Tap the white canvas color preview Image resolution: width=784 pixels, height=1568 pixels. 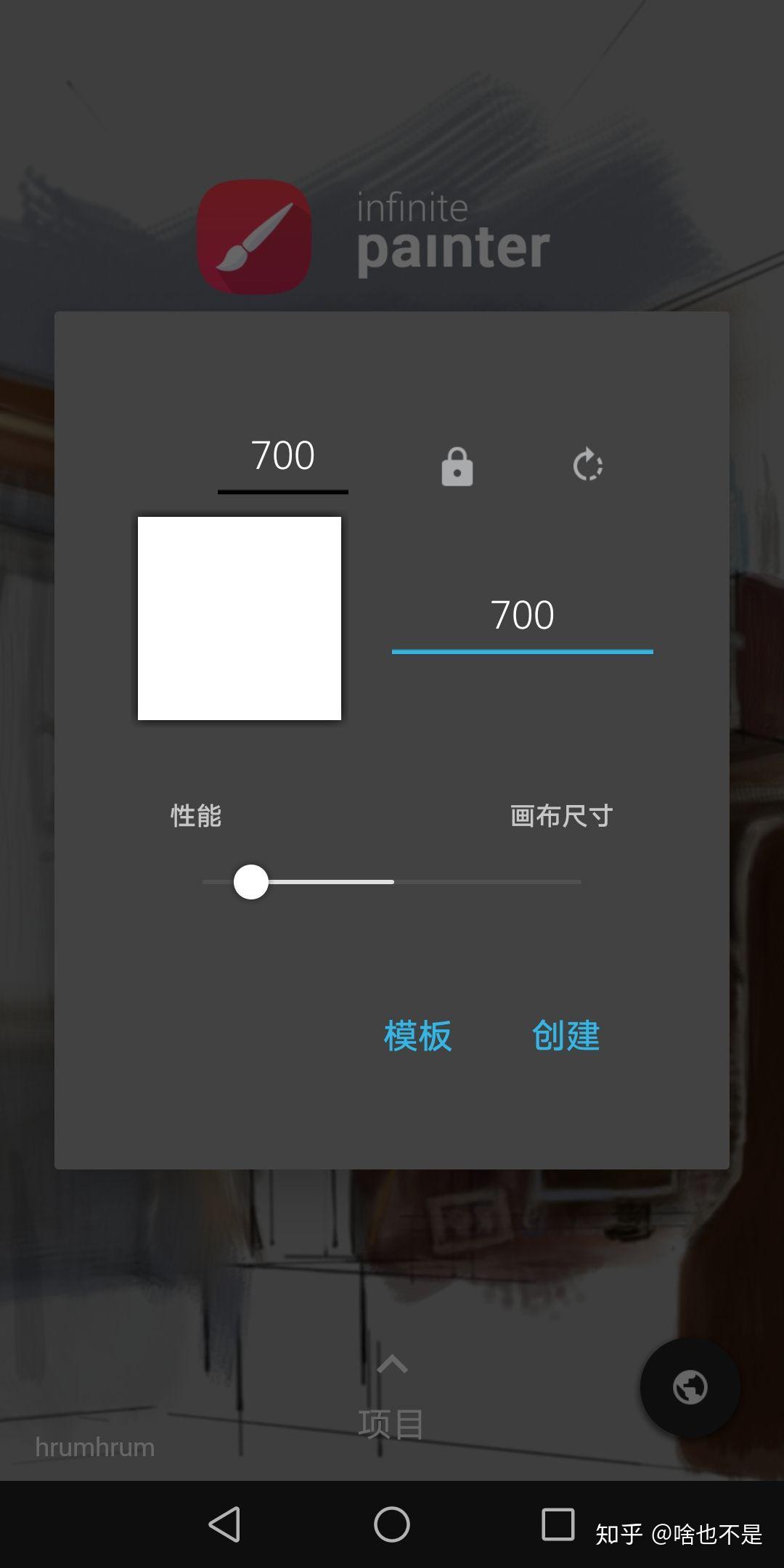240,618
